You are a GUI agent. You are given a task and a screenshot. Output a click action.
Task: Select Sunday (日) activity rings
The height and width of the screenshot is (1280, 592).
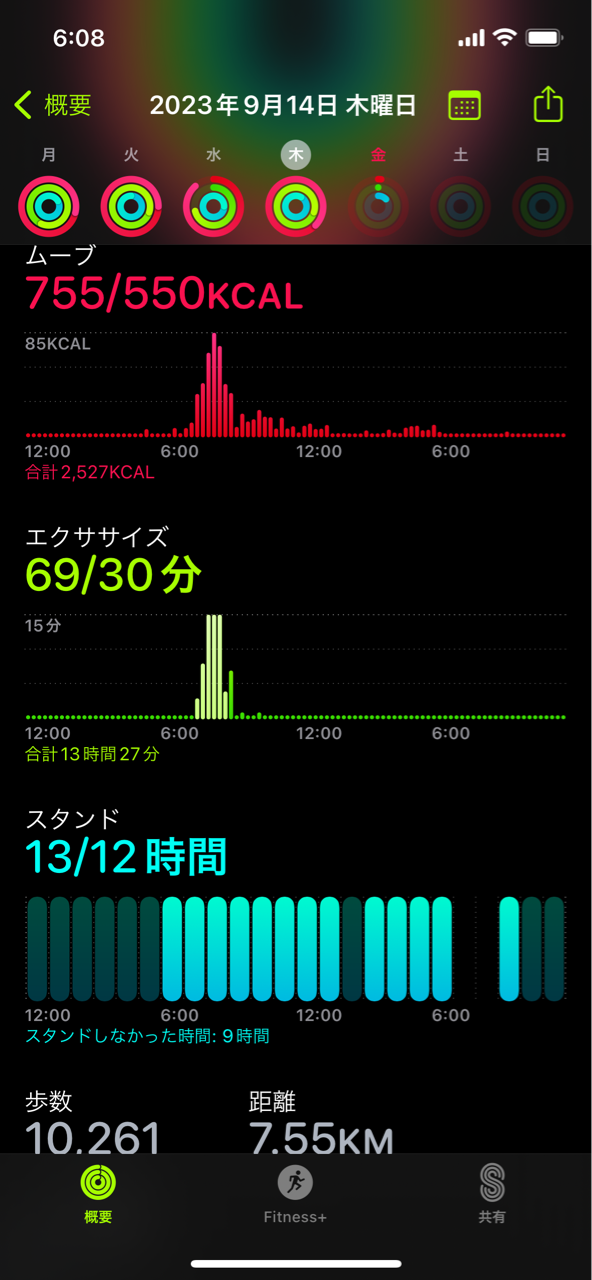[542, 207]
